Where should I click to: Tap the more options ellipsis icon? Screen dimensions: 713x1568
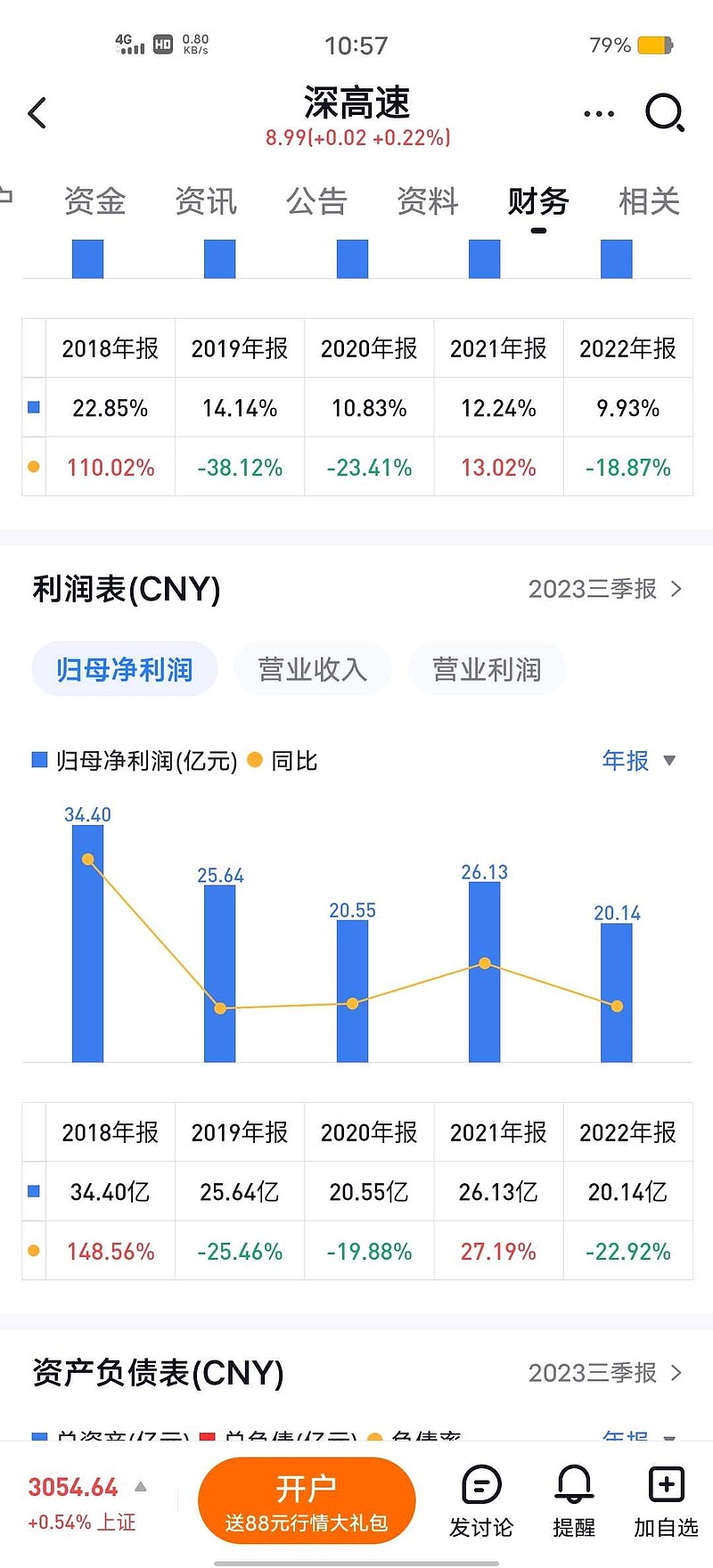point(598,113)
